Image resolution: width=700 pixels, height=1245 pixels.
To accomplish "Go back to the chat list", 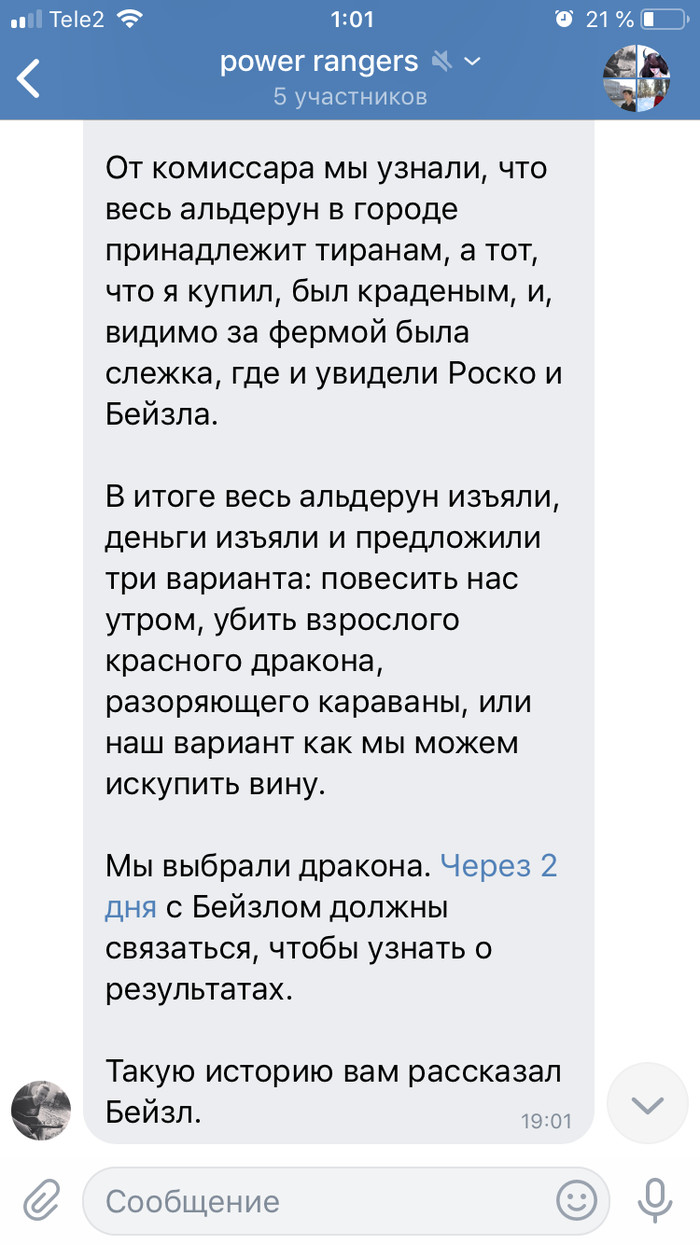I will point(30,78).
